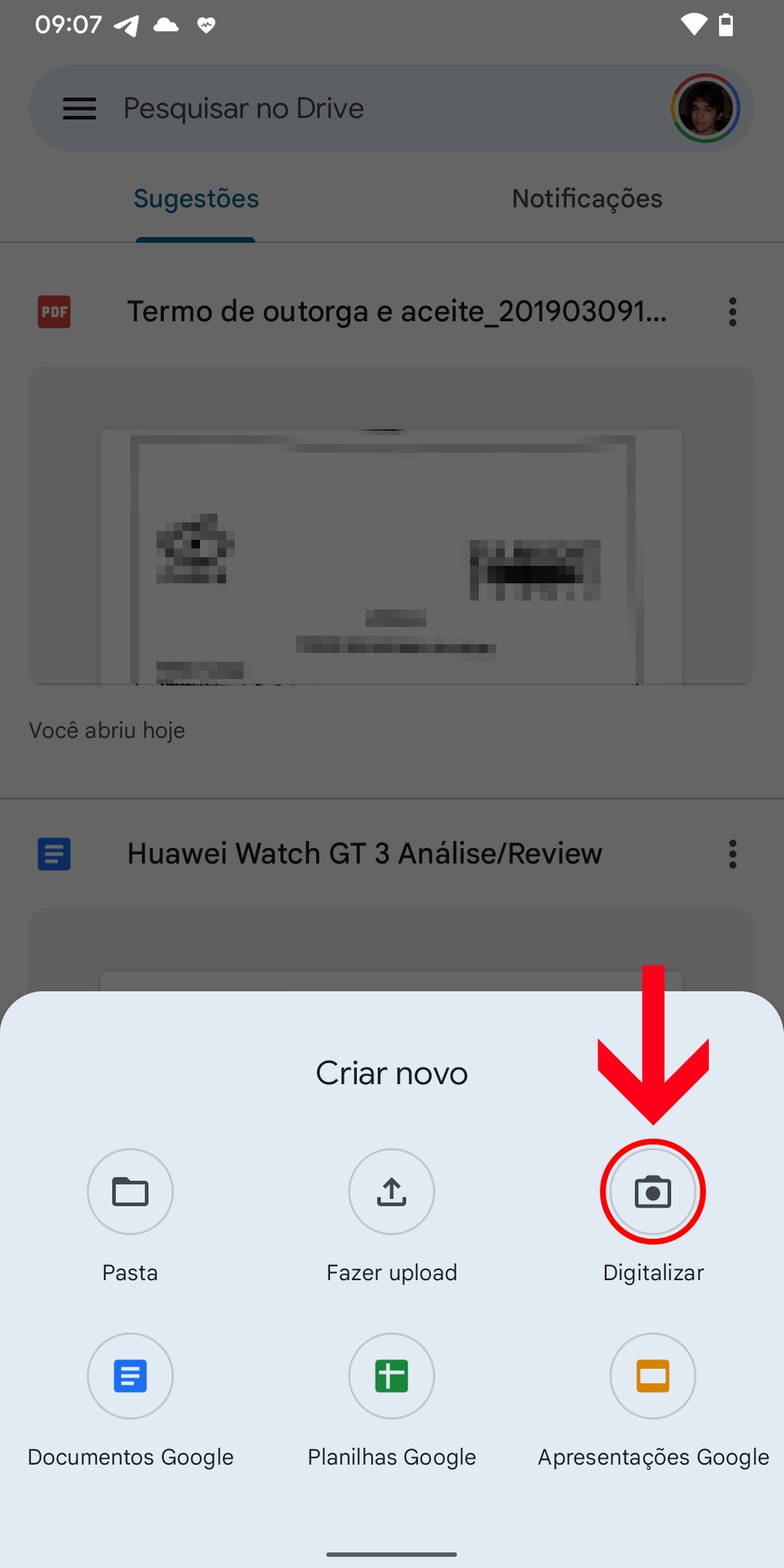Create a new Planilhas Google spreadsheet

pyautogui.click(x=391, y=1376)
